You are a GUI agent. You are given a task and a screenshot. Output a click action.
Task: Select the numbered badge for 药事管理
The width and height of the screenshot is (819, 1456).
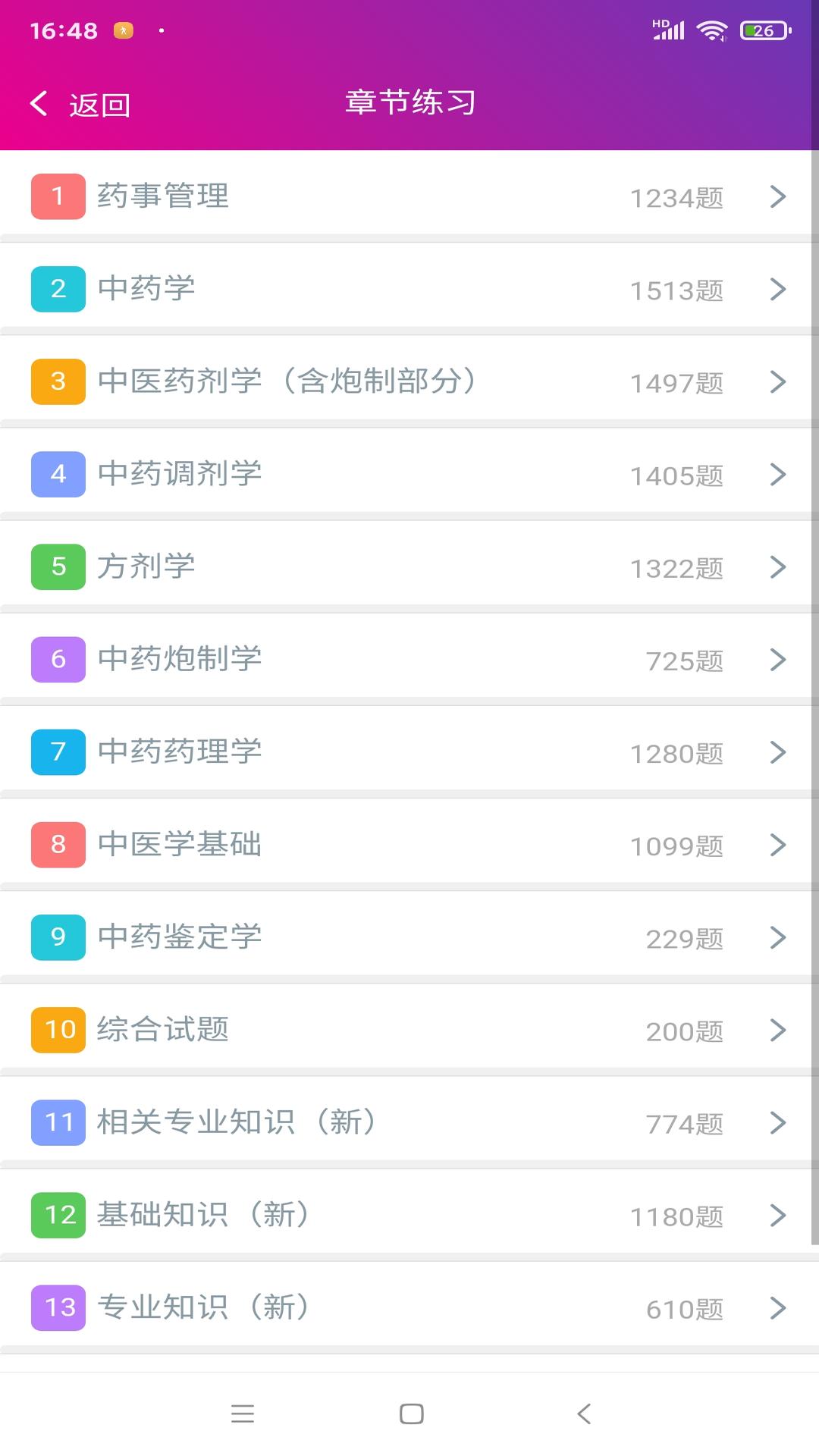pos(57,196)
